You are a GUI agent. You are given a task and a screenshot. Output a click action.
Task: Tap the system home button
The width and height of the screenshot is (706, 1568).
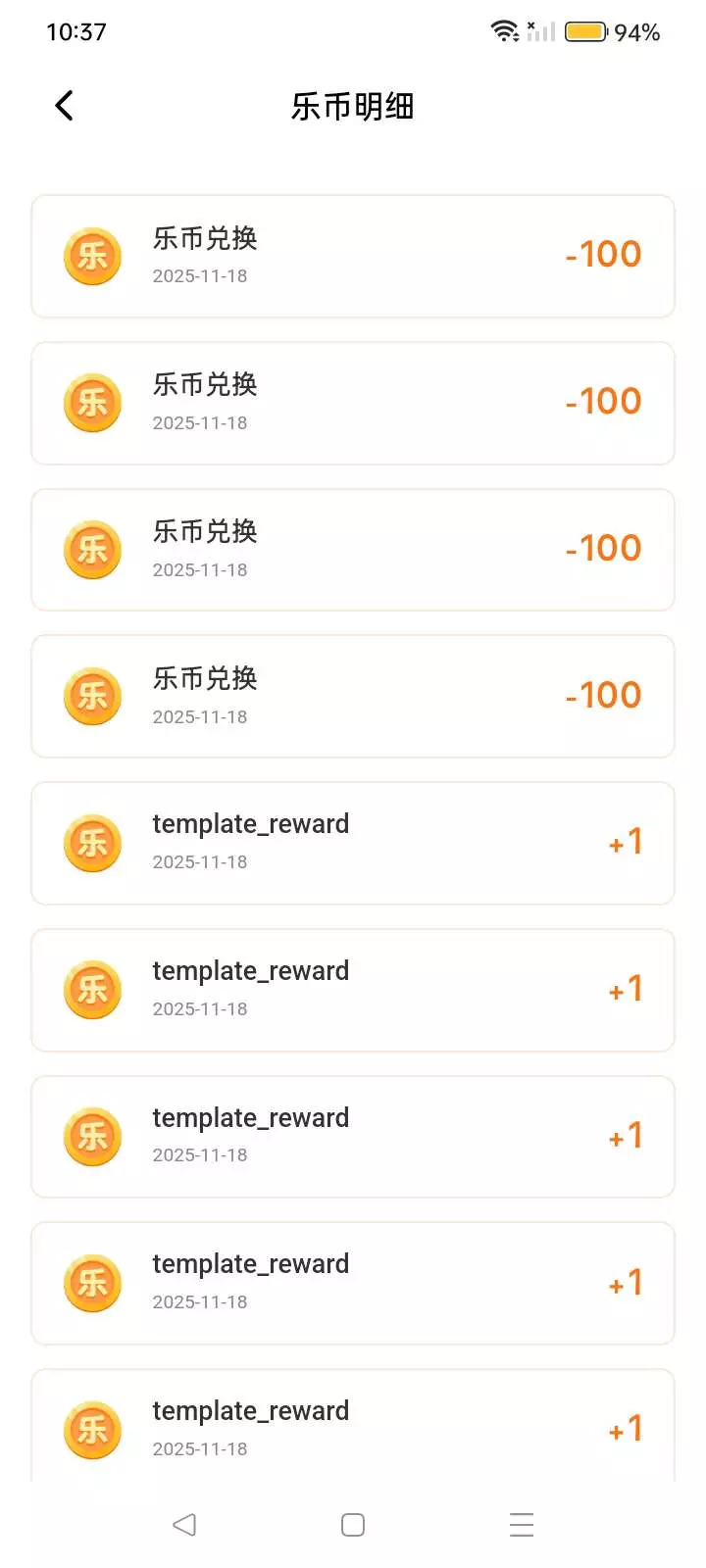(x=353, y=1525)
